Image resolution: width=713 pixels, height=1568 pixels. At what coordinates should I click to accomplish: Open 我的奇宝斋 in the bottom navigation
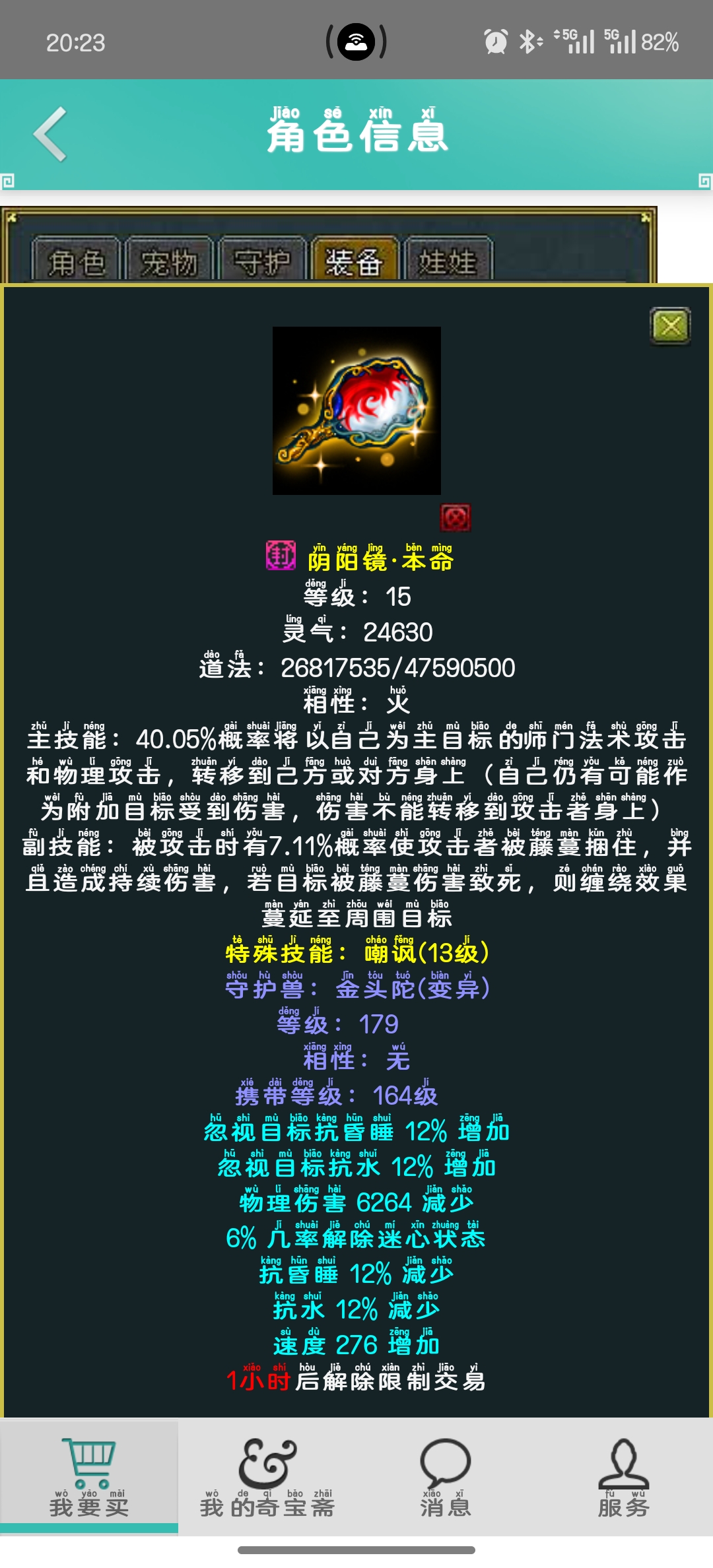pyautogui.click(x=267, y=1477)
